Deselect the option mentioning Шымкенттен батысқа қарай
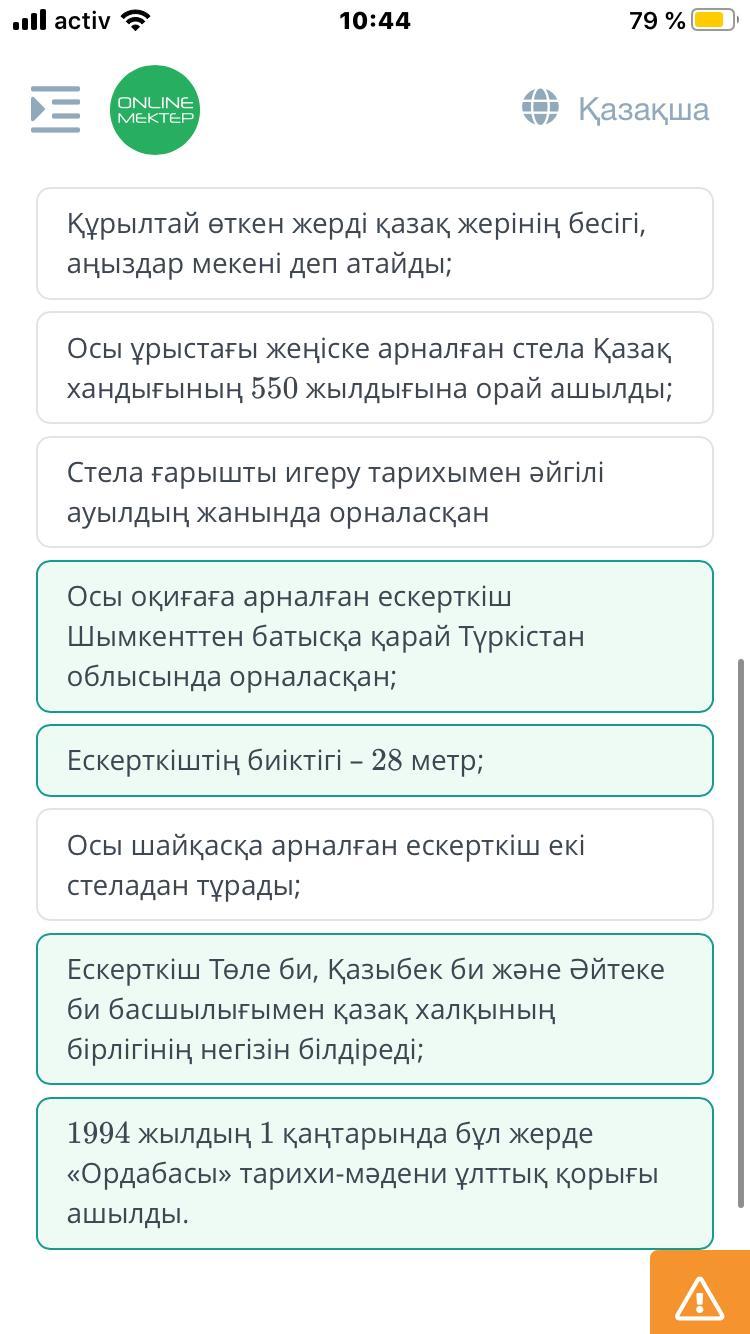The image size is (750, 1334). [375, 636]
